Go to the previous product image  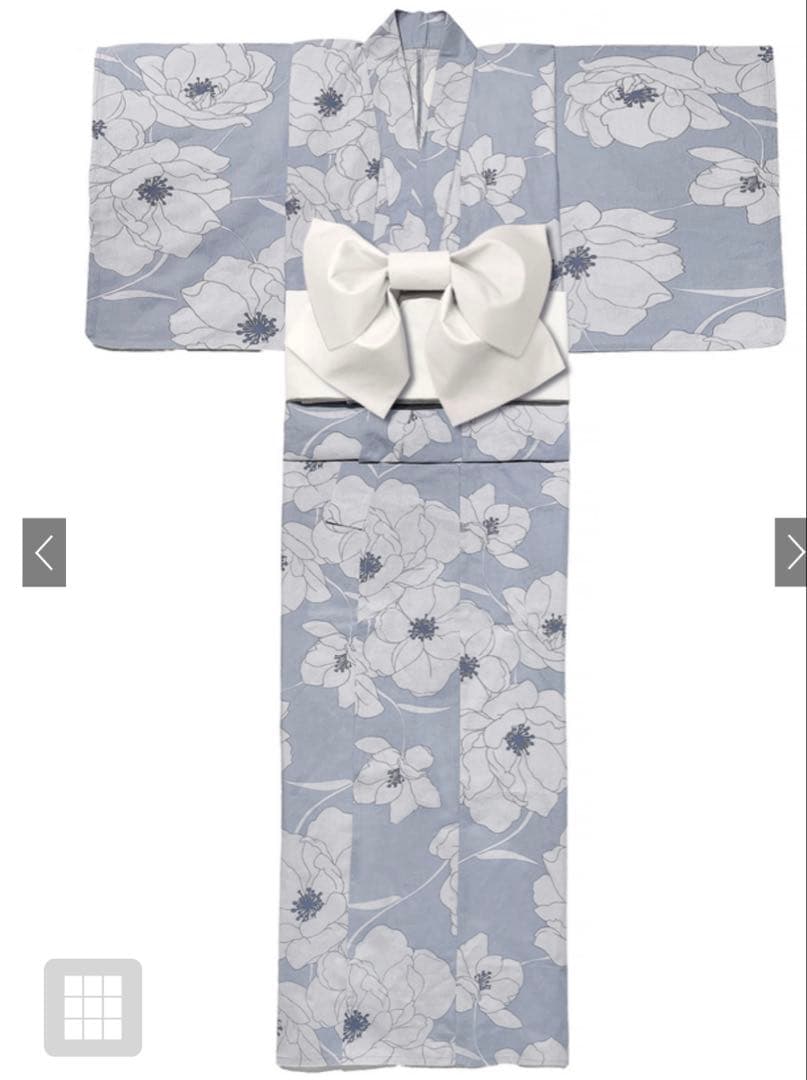(44, 552)
